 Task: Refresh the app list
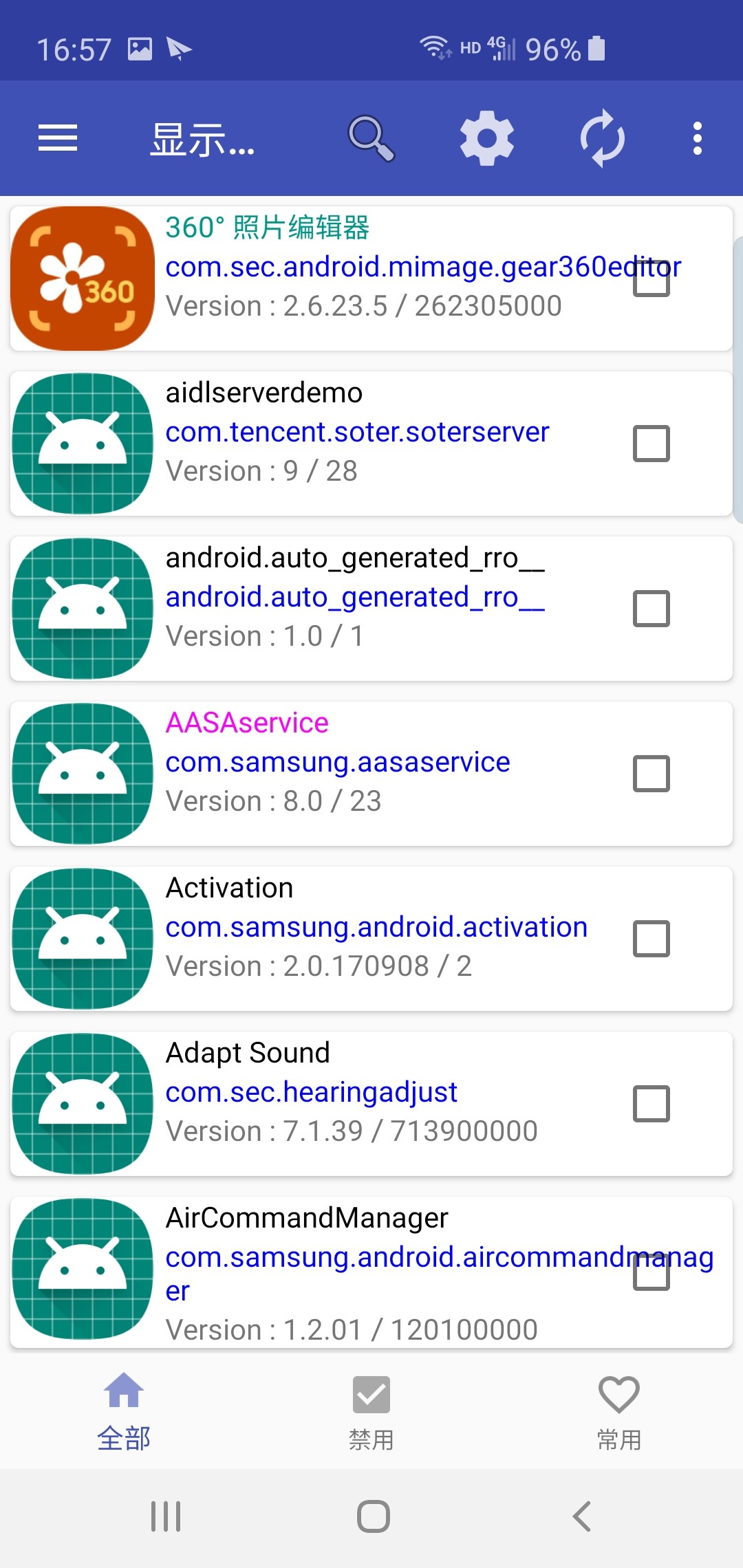(x=603, y=138)
